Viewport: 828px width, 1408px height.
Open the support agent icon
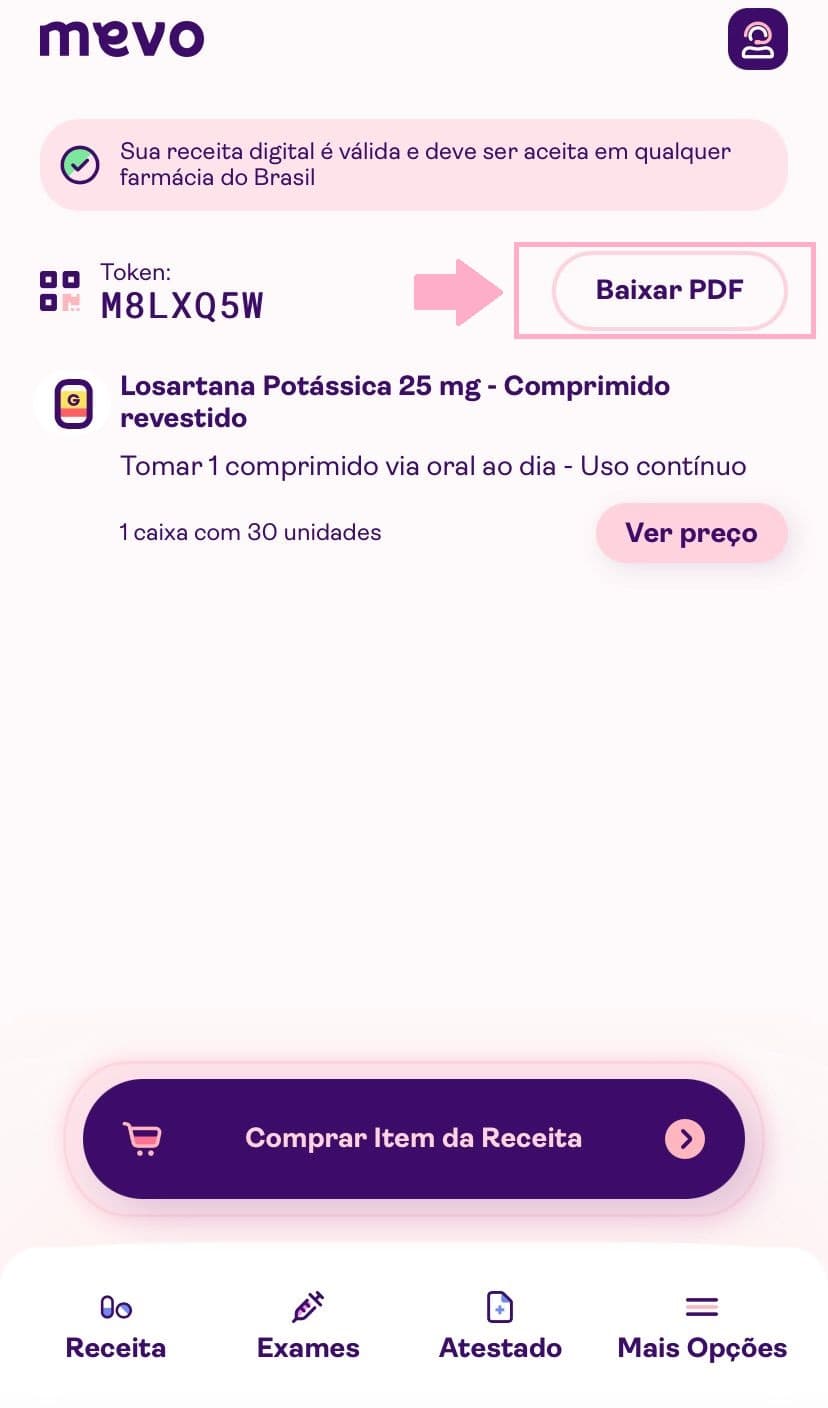757,39
